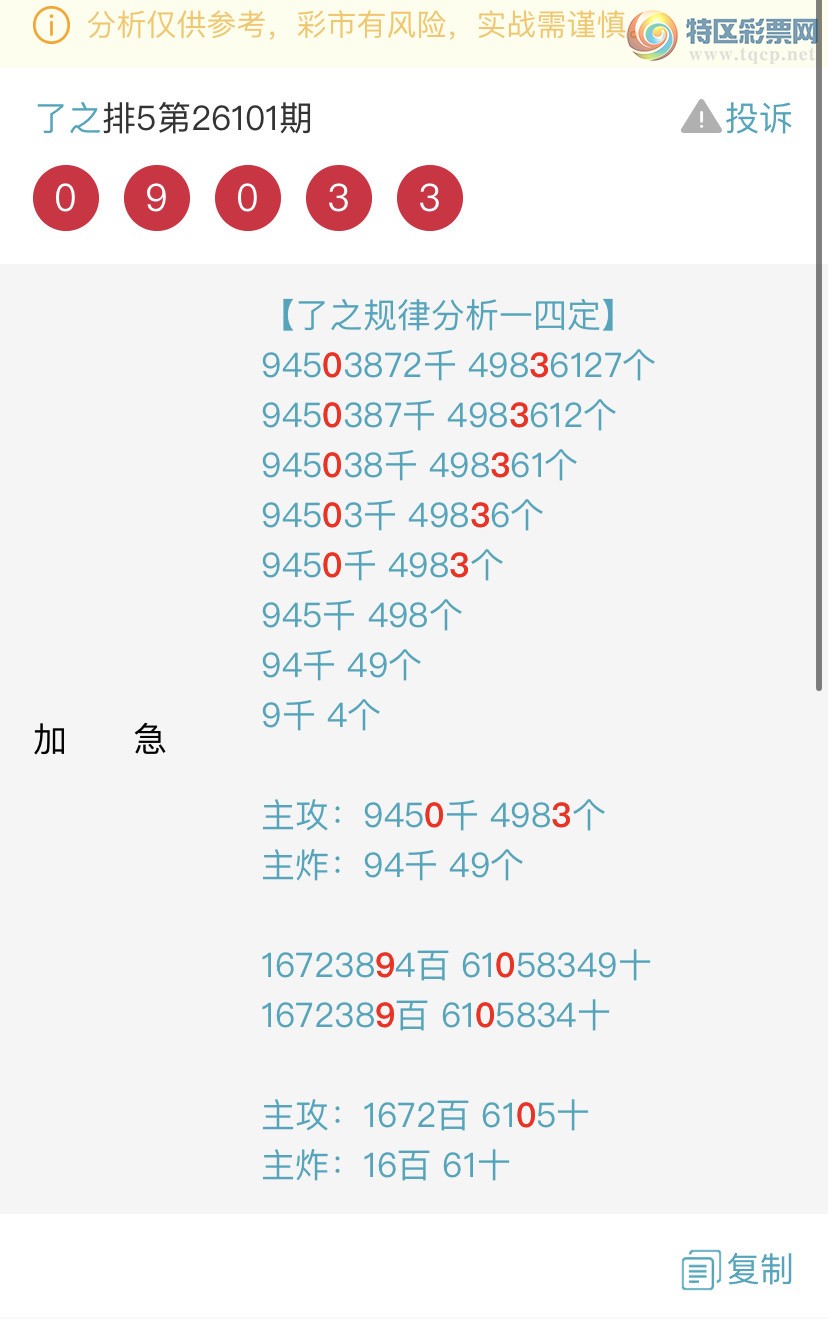This screenshot has width=828, height=1329.
Task: Copy the analysis with 复制
Action: [x=738, y=1269]
